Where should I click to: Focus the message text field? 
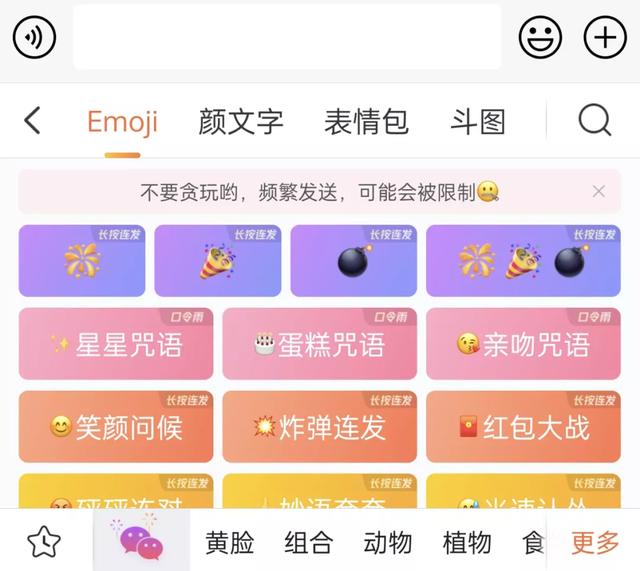pyautogui.click(x=287, y=38)
